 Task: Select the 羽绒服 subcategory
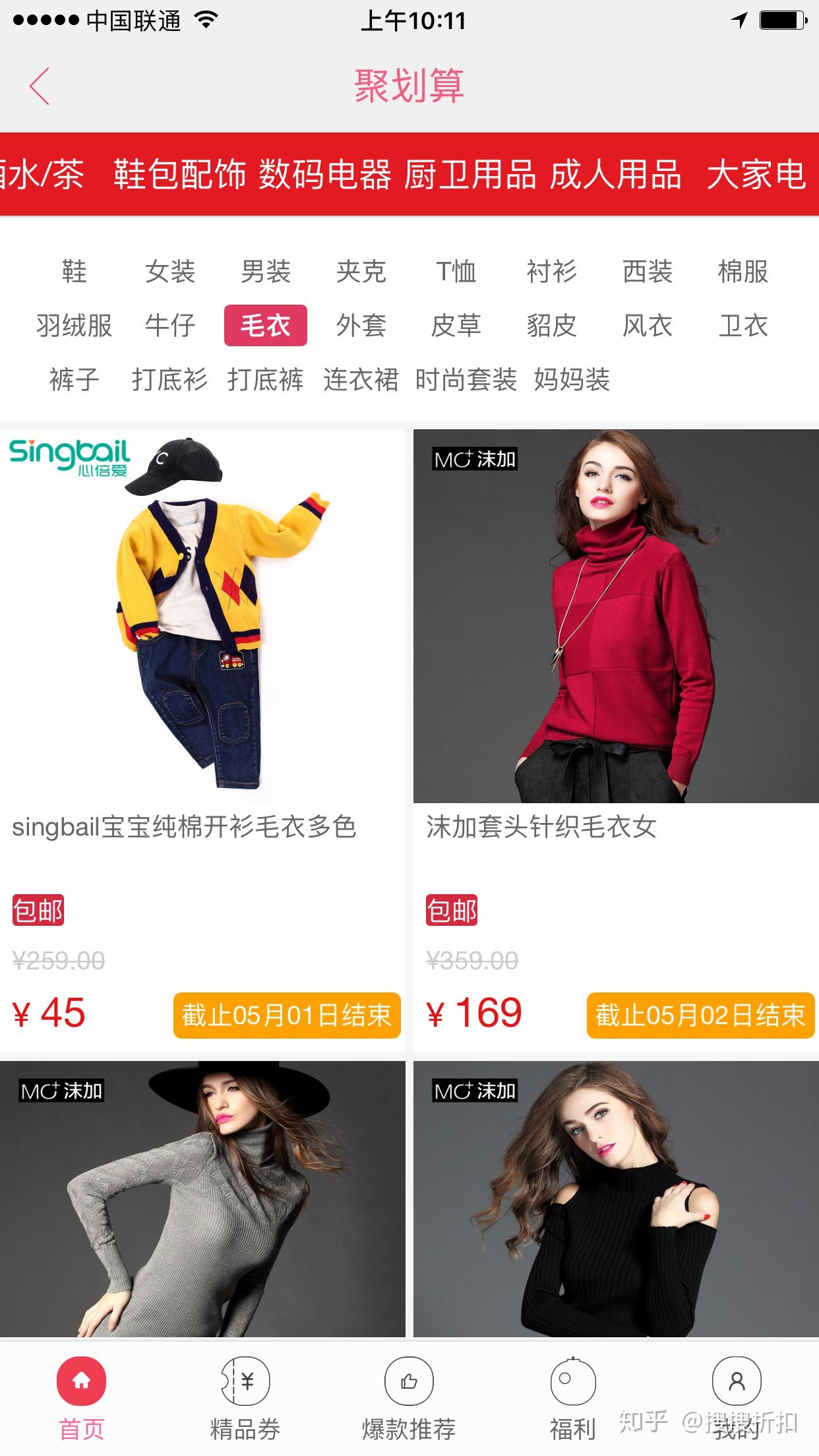pos(74,326)
